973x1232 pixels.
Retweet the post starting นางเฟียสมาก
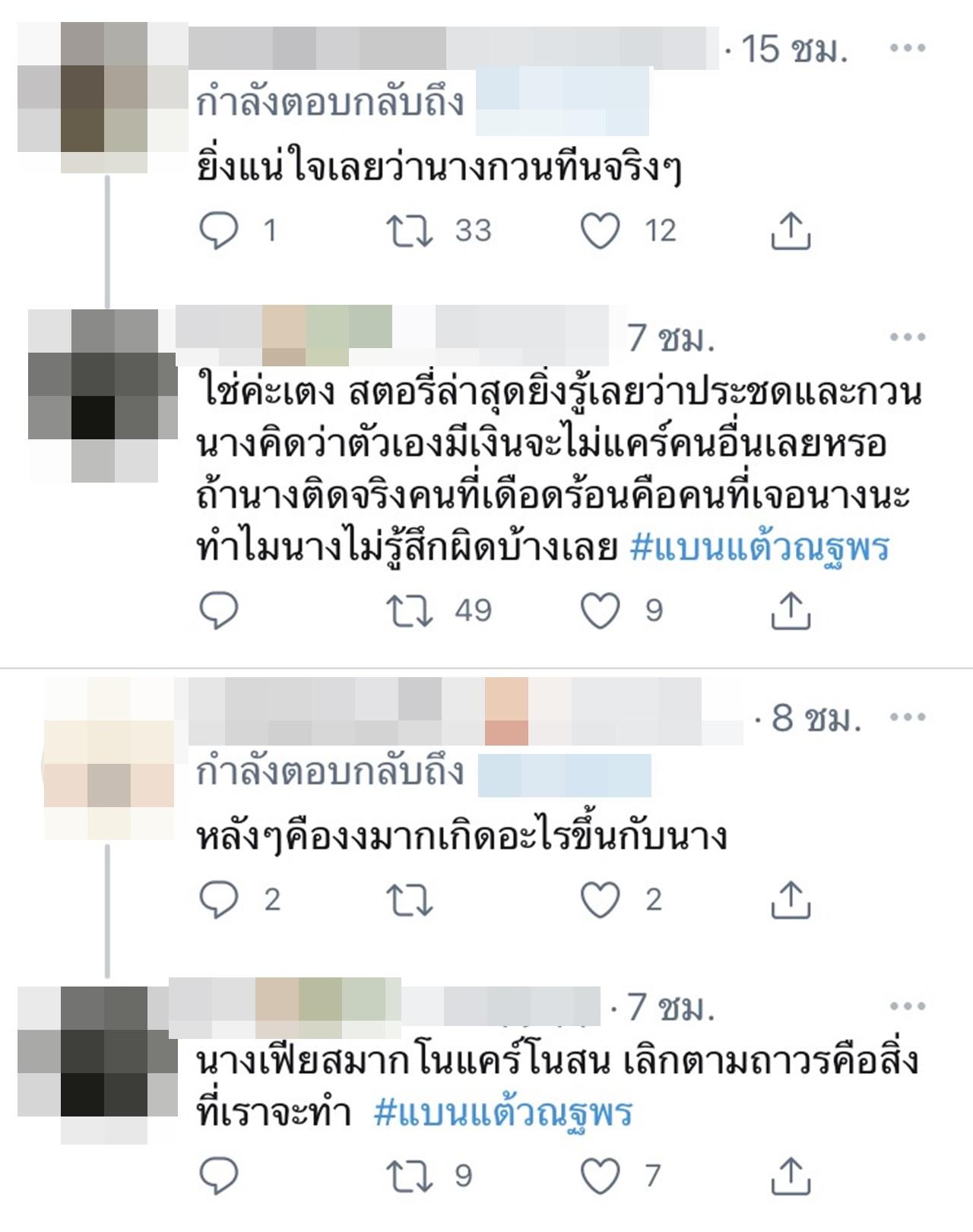tap(409, 1177)
